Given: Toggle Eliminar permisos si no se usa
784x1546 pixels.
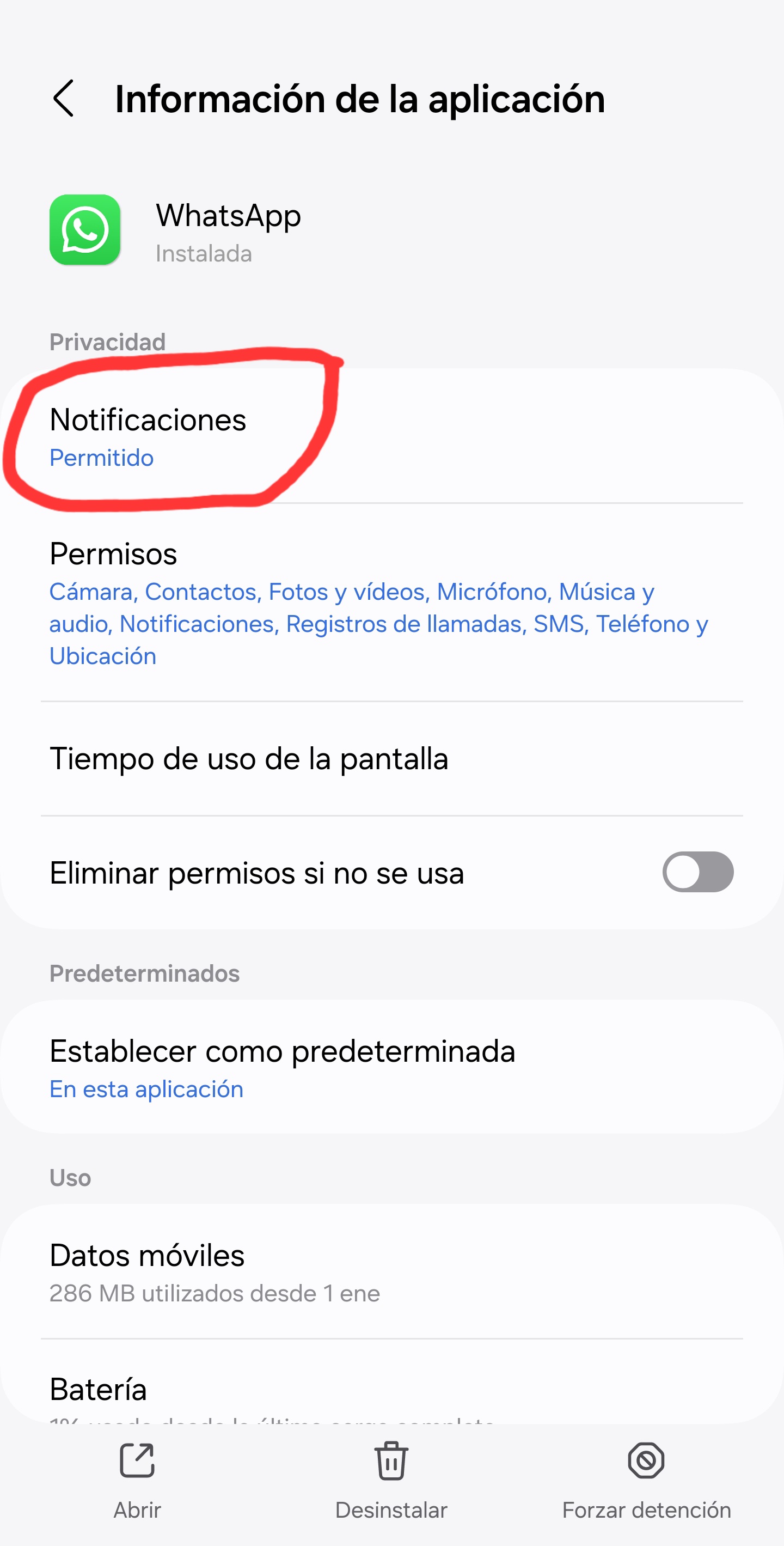Looking at the screenshot, I should (697, 872).
